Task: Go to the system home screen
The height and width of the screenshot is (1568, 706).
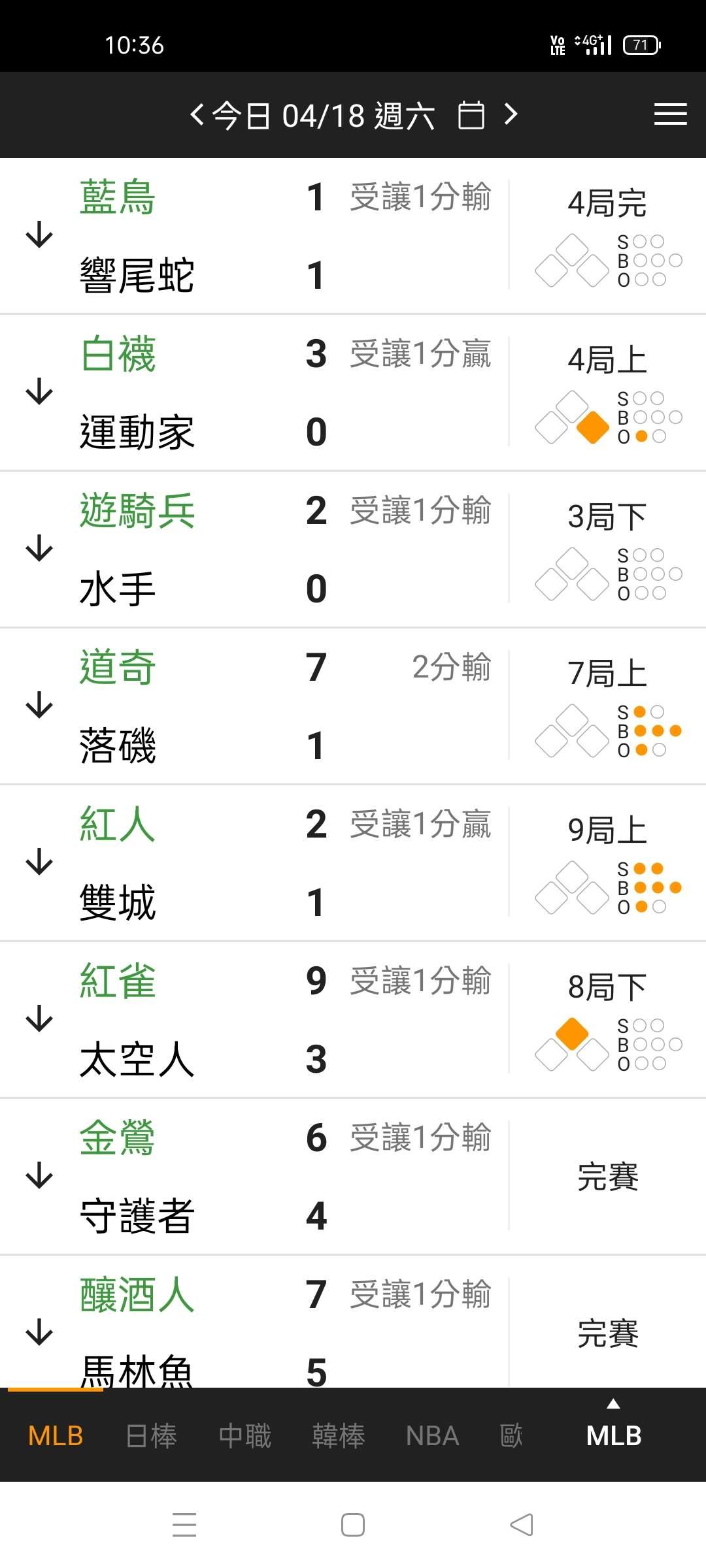Action: [353, 1525]
